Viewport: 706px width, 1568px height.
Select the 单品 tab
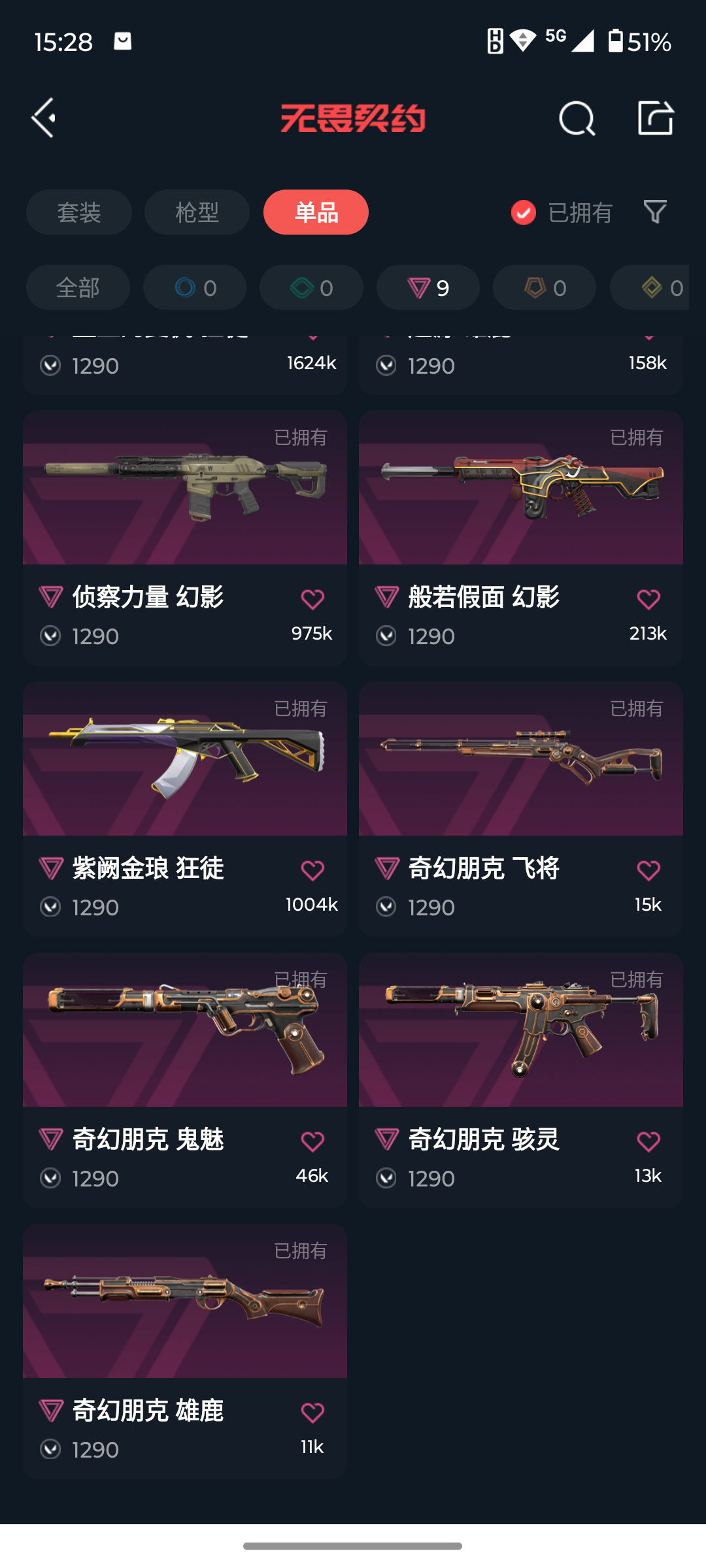coord(316,212)
